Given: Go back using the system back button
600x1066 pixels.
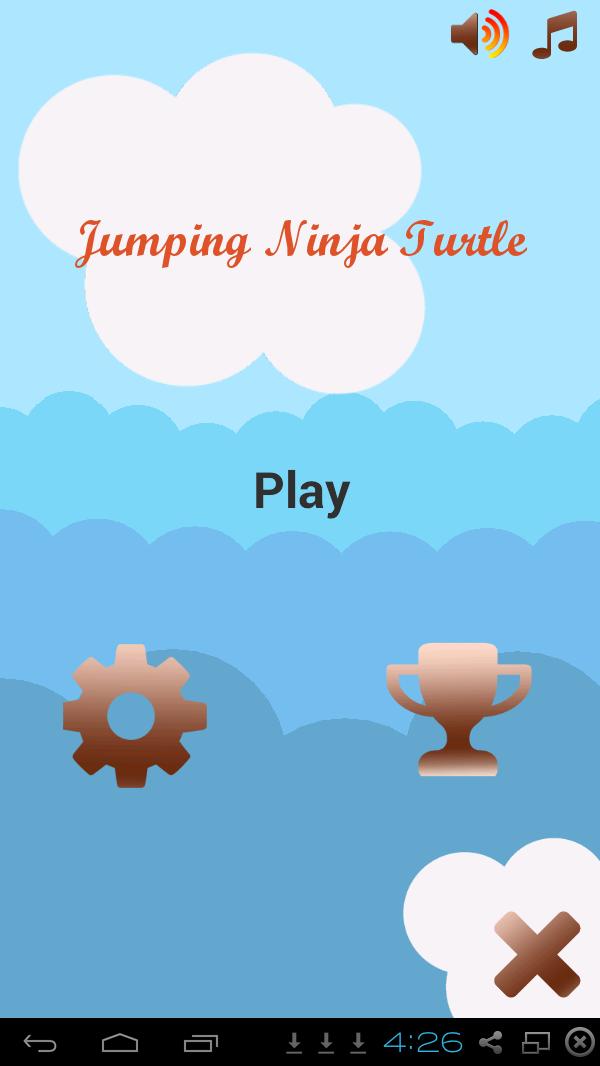Looking at the screenshot, I should (x=40, y=1043).
